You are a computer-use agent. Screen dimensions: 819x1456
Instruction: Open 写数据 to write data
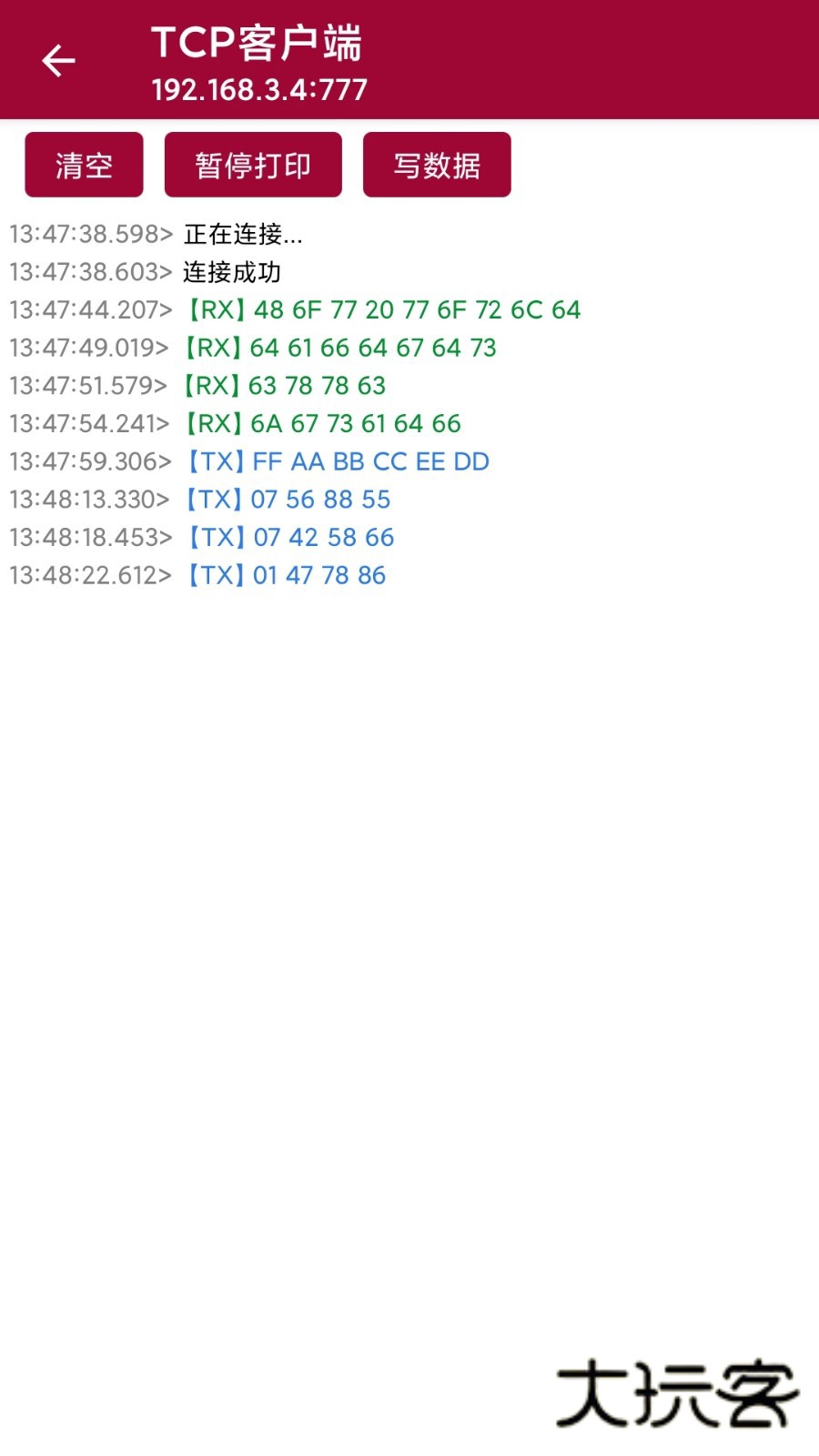click(437, 165)
